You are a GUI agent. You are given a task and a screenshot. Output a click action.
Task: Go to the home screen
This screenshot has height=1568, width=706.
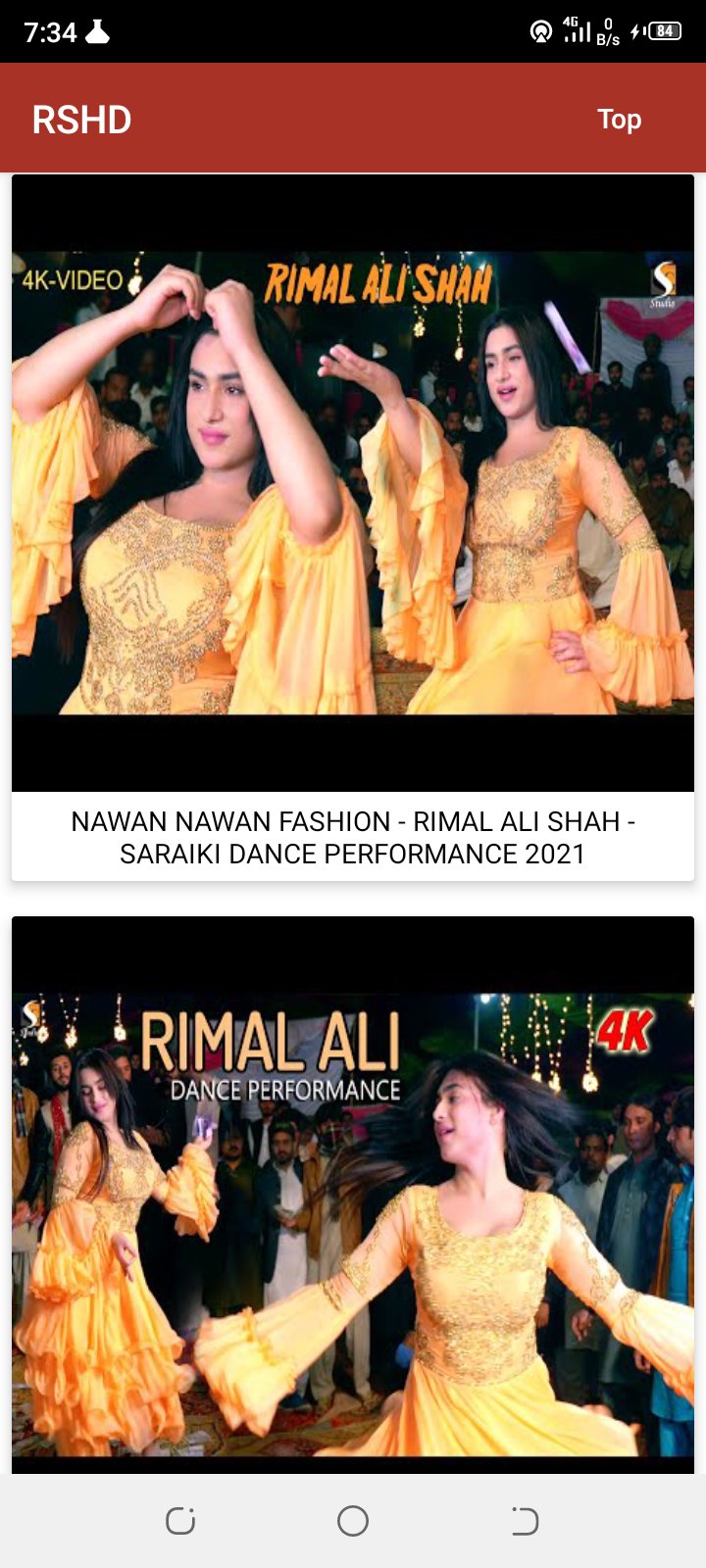click(353, 1521)
